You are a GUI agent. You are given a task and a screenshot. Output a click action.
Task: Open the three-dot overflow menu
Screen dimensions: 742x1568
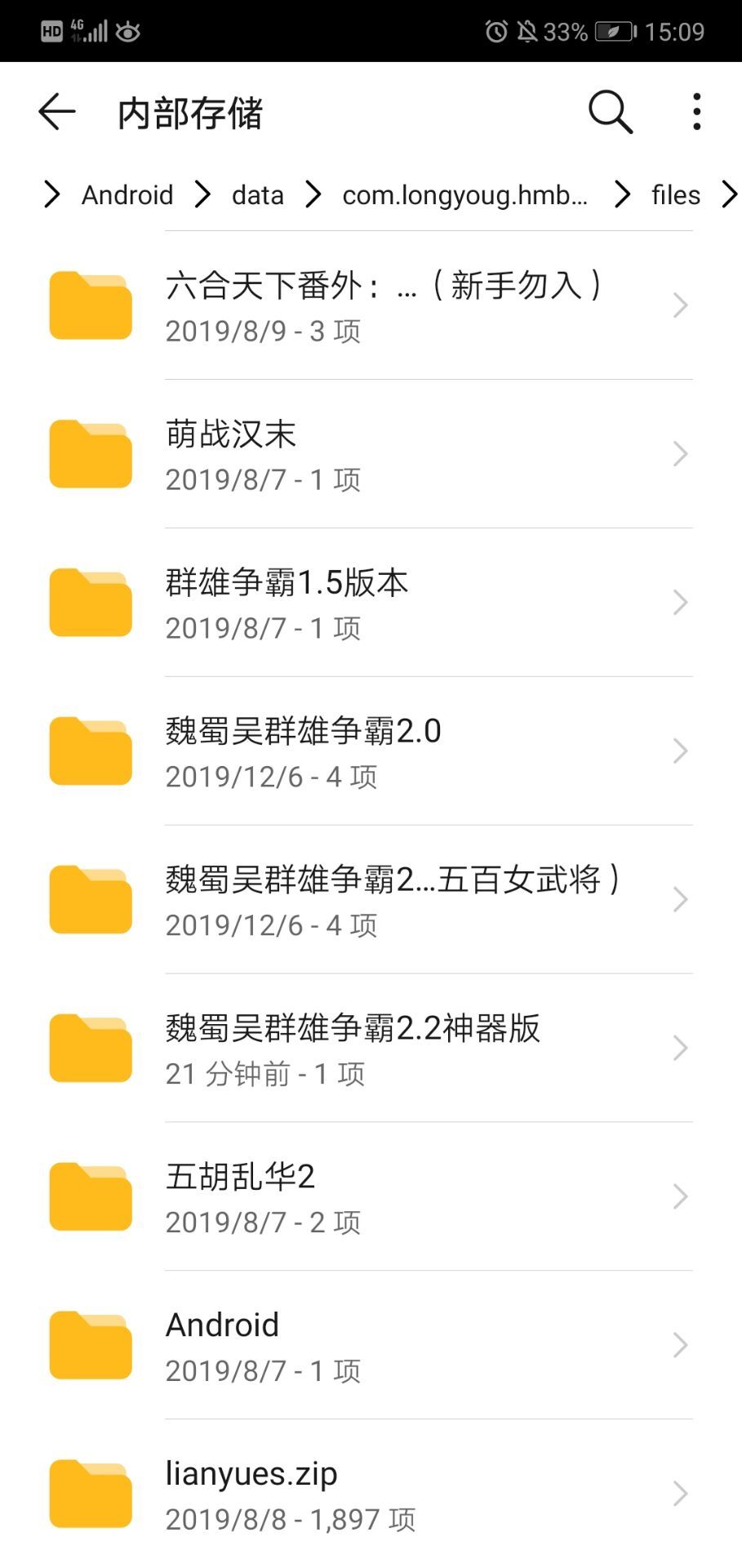tap(696, 112)
